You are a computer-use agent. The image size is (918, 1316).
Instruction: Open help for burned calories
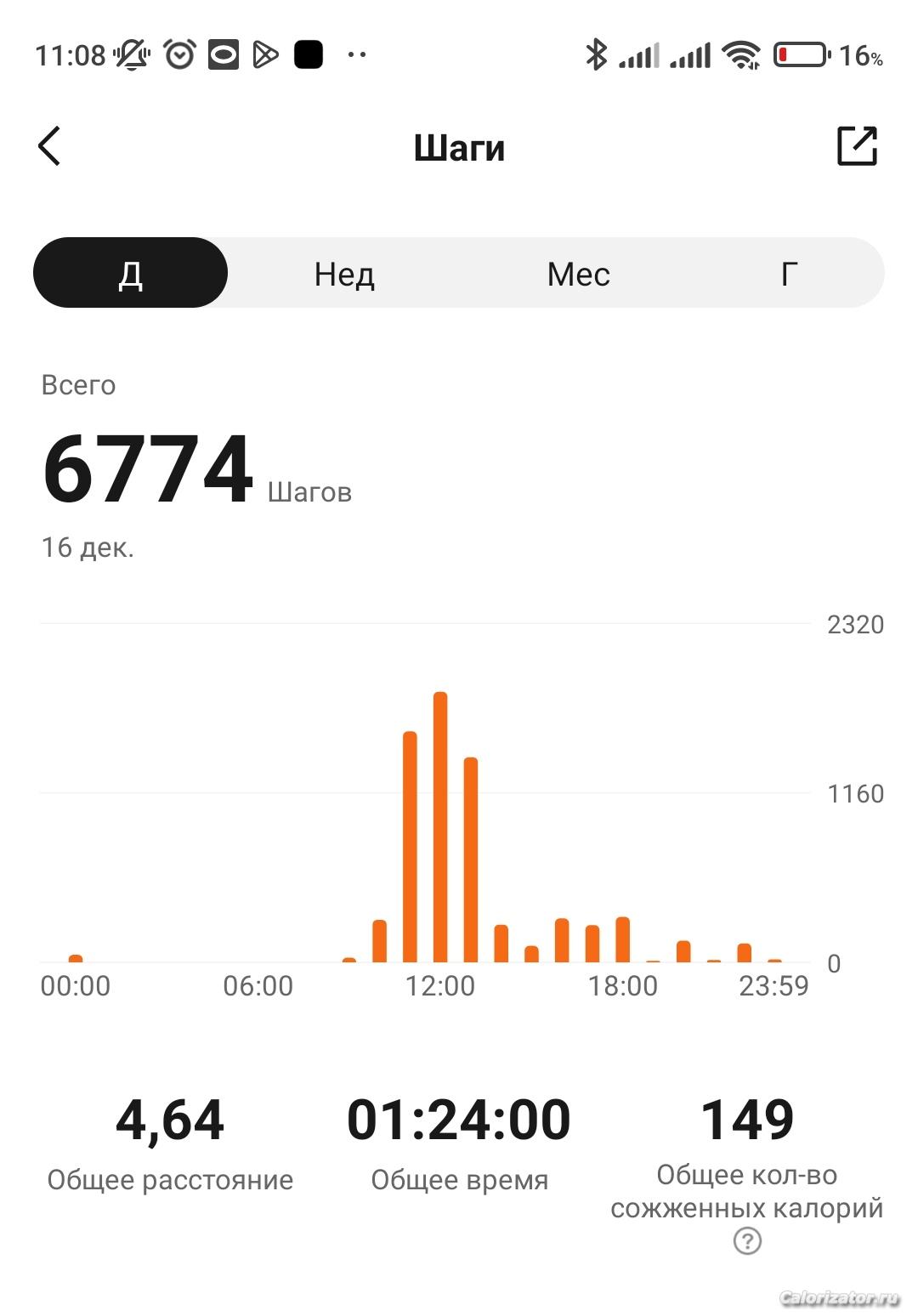pyautogui.click(x=747, y=1241)
